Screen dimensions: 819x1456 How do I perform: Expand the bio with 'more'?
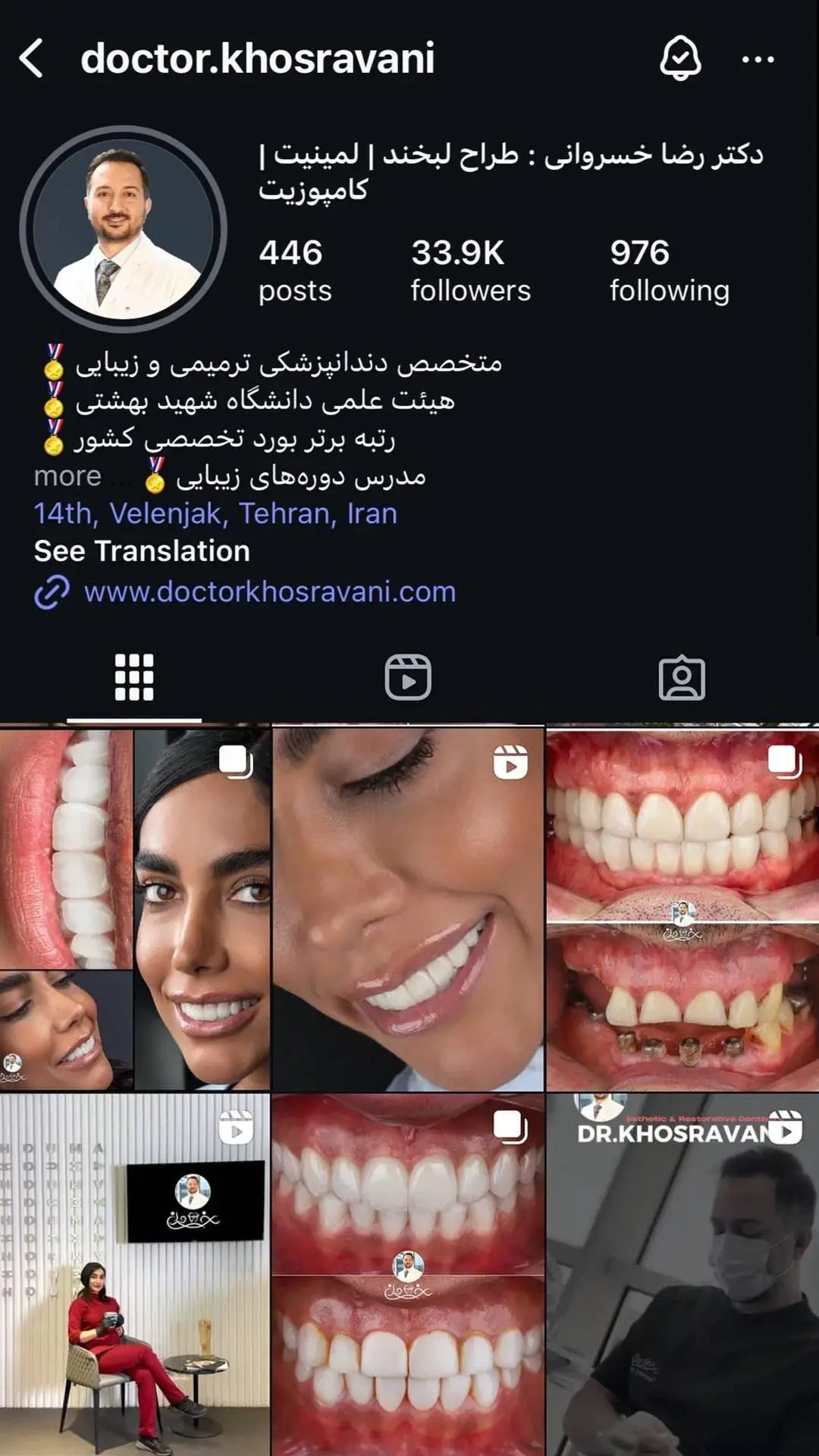[67, 477]
